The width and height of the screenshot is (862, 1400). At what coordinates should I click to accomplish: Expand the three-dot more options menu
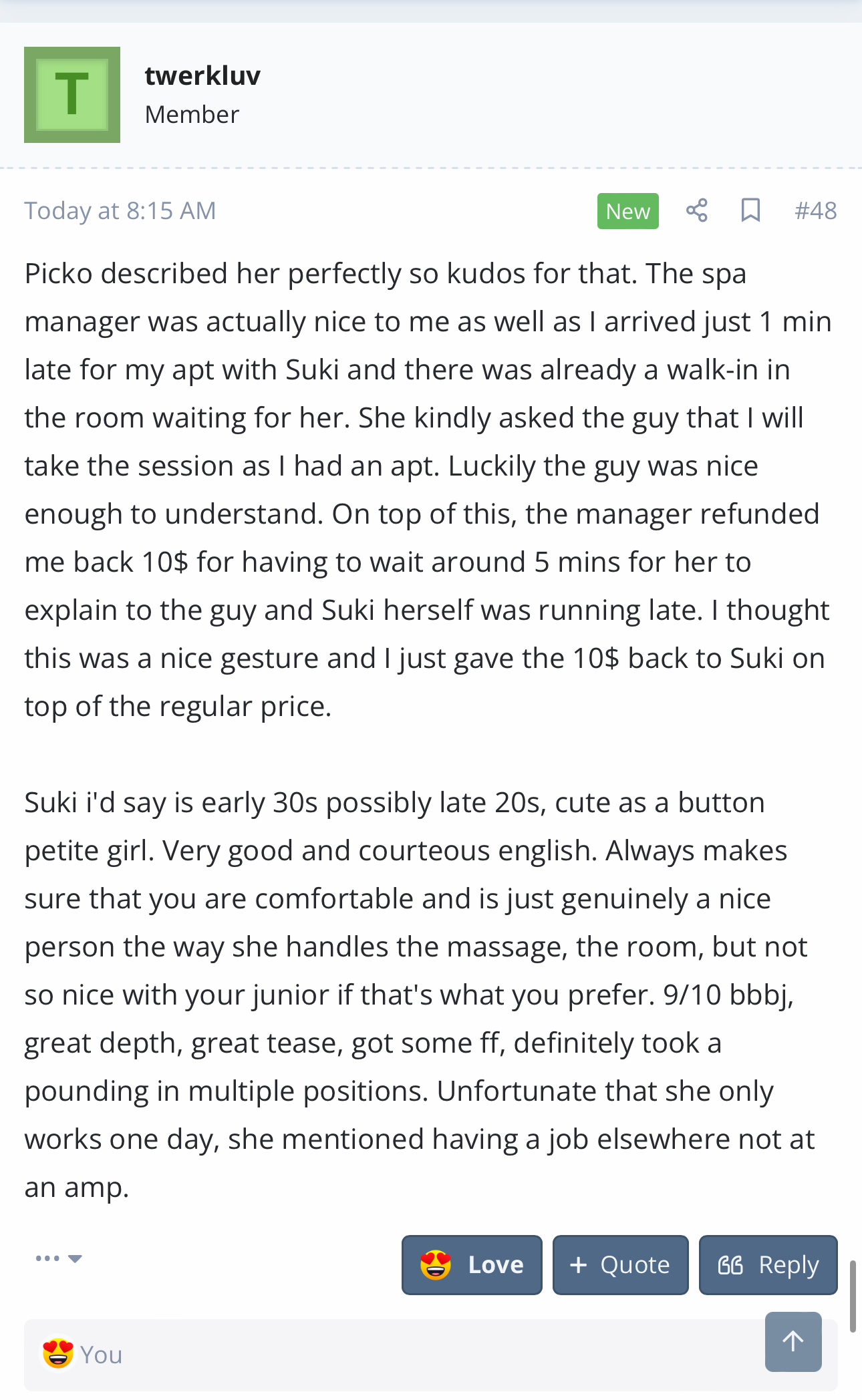[59, 1258]
